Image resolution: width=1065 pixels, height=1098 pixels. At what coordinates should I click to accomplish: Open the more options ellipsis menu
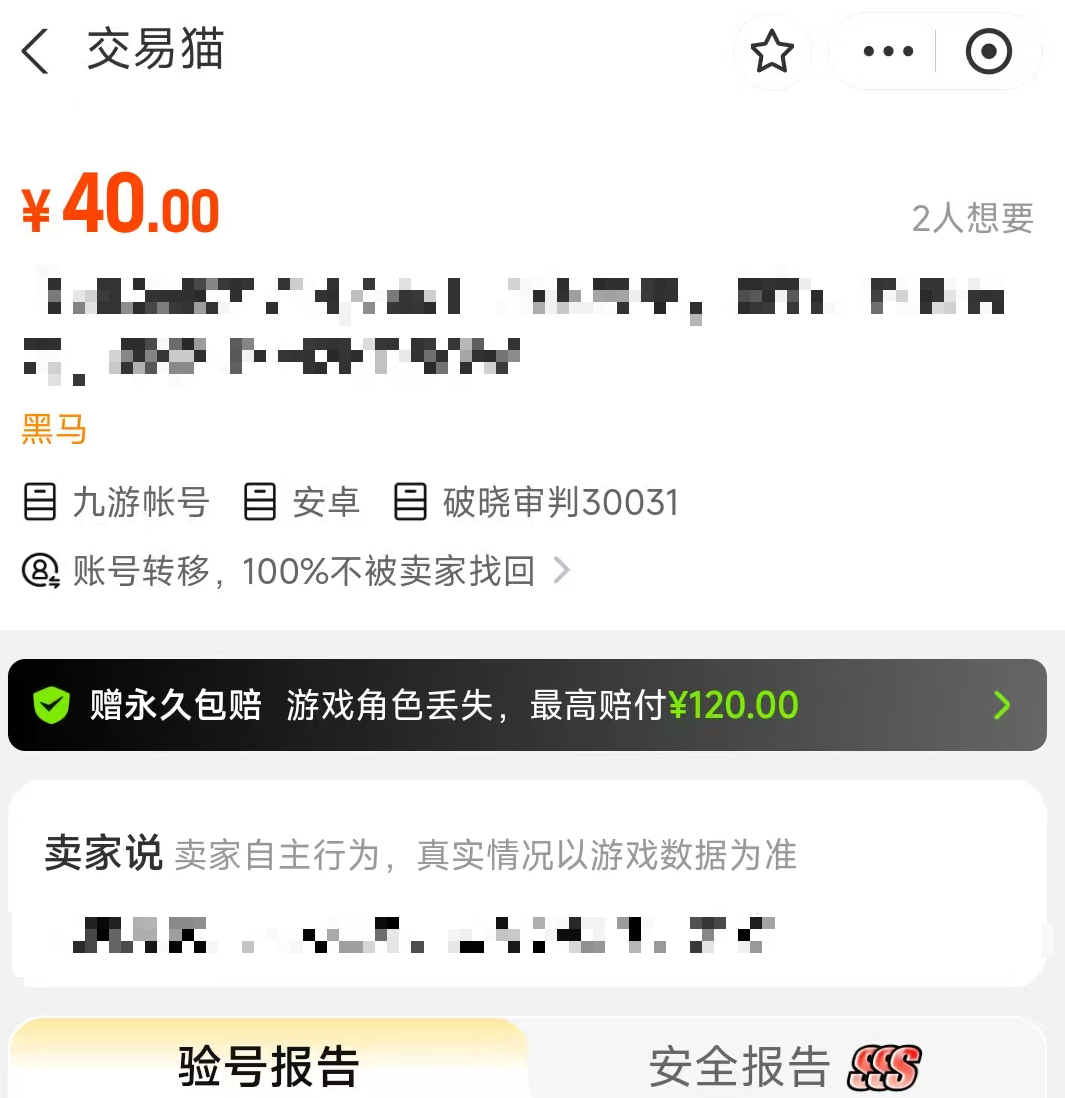coord(886,51)
